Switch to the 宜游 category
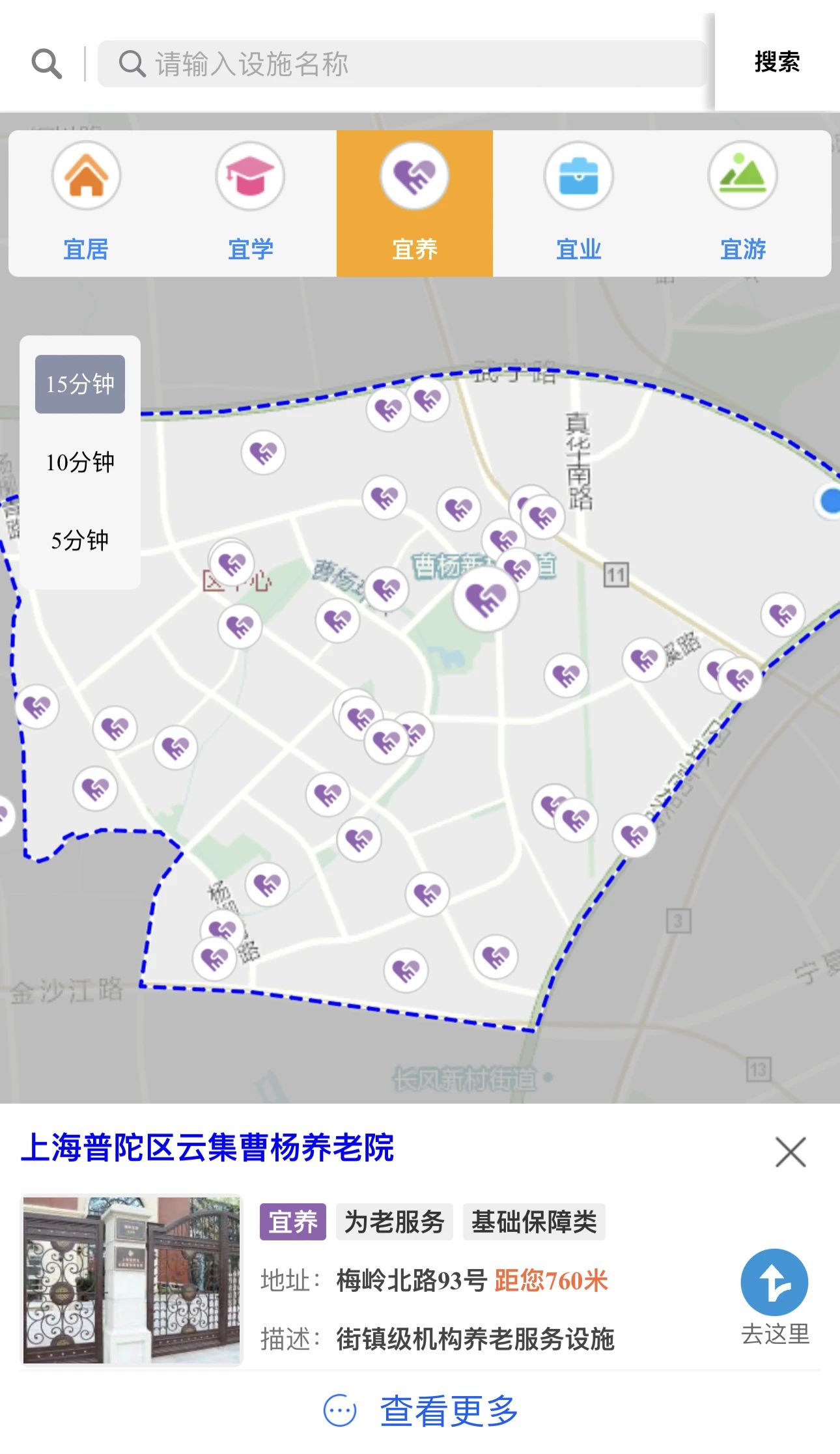Image resolution: width=840 pixels, height=1454 pixels. 742,203
